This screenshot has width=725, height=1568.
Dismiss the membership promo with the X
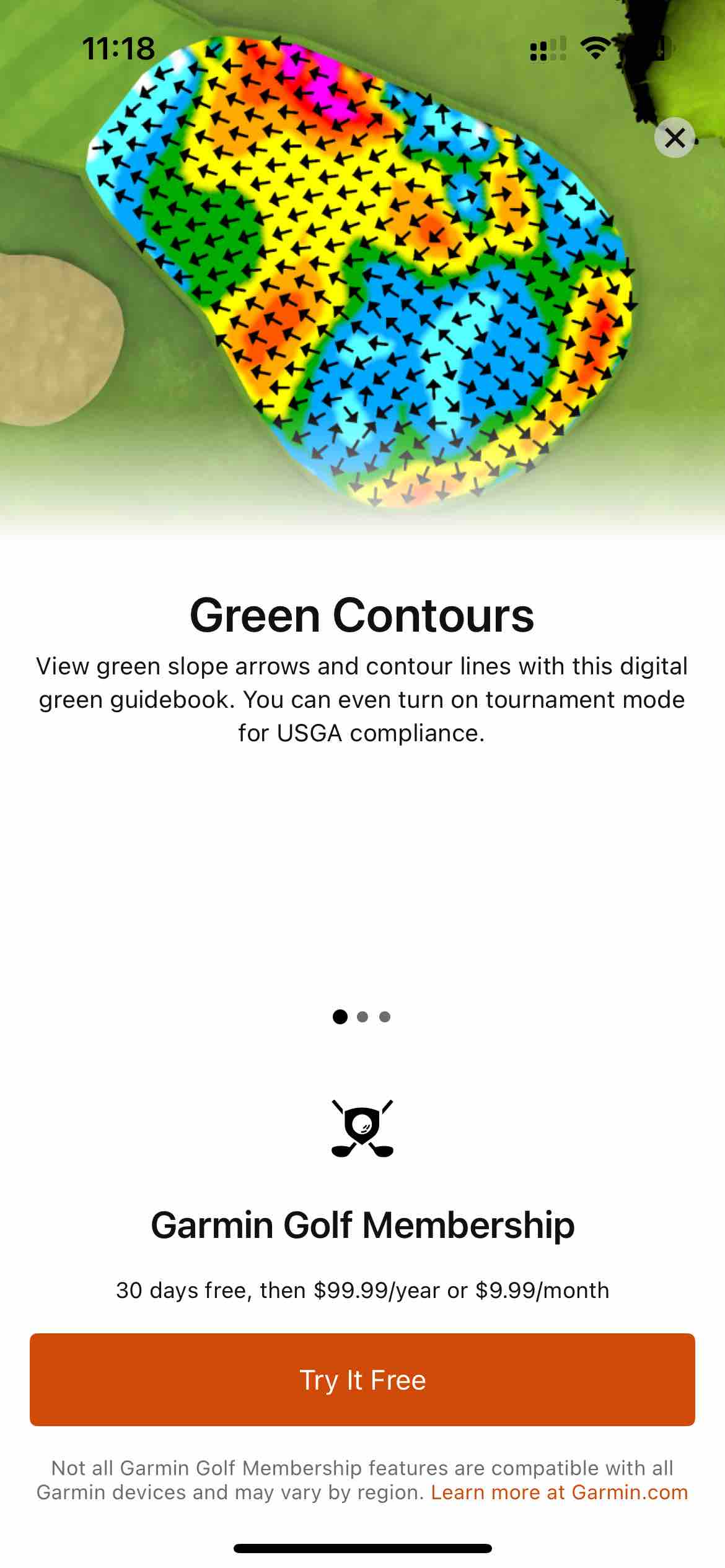click(674, 137)
